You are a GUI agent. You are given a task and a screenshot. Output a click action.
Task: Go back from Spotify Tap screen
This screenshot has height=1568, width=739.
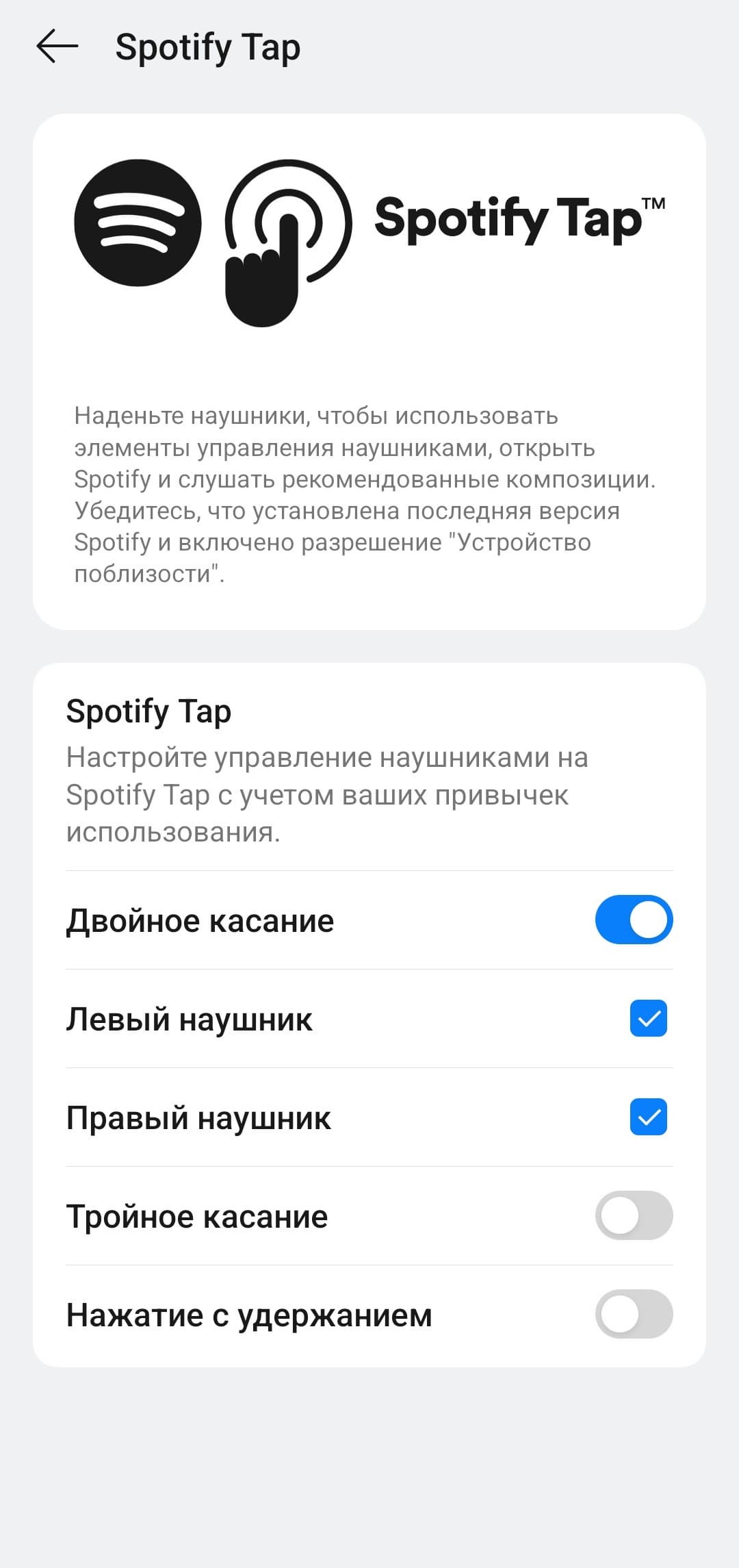pyautogui.click(x=57, y=47)
